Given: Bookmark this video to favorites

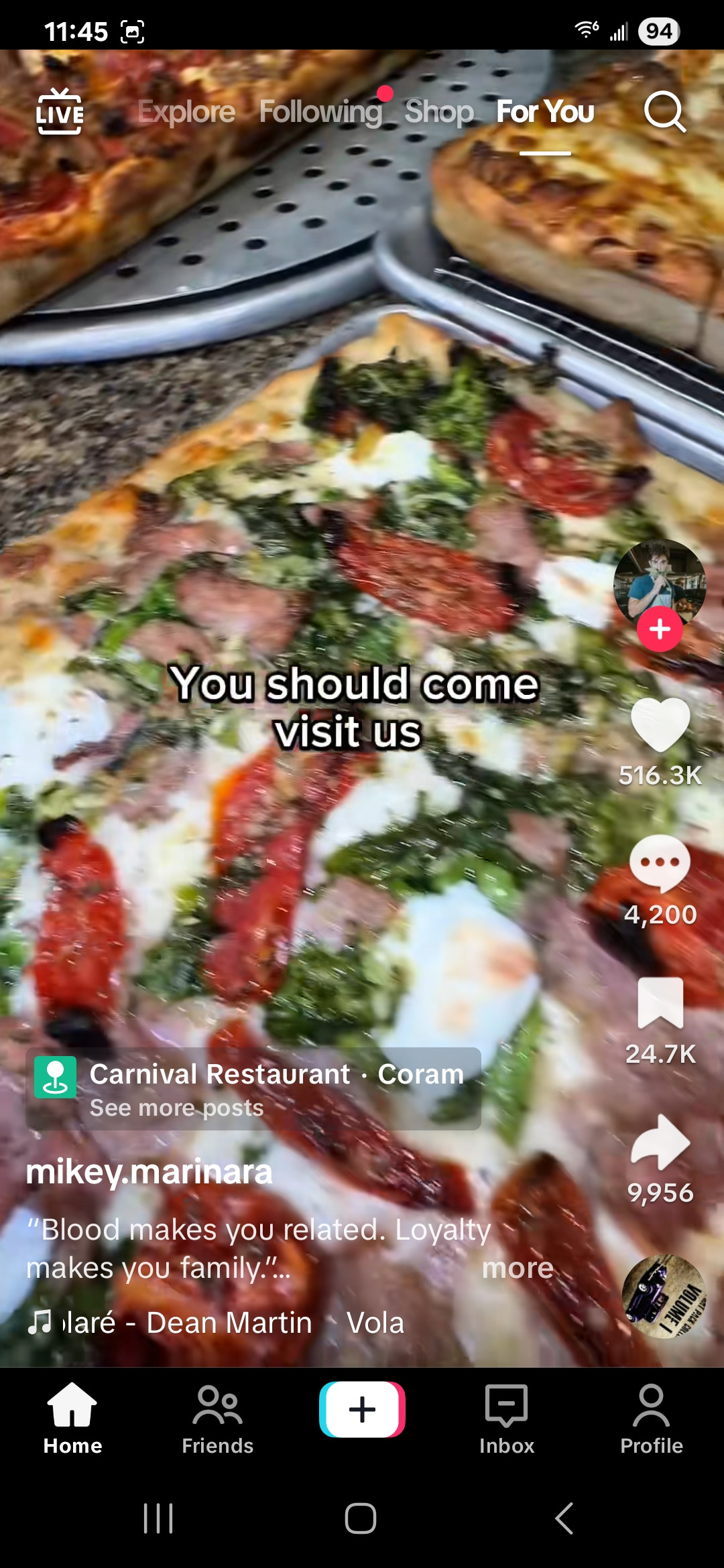Looking at the screenshot, I should [x=660, y=1002].
